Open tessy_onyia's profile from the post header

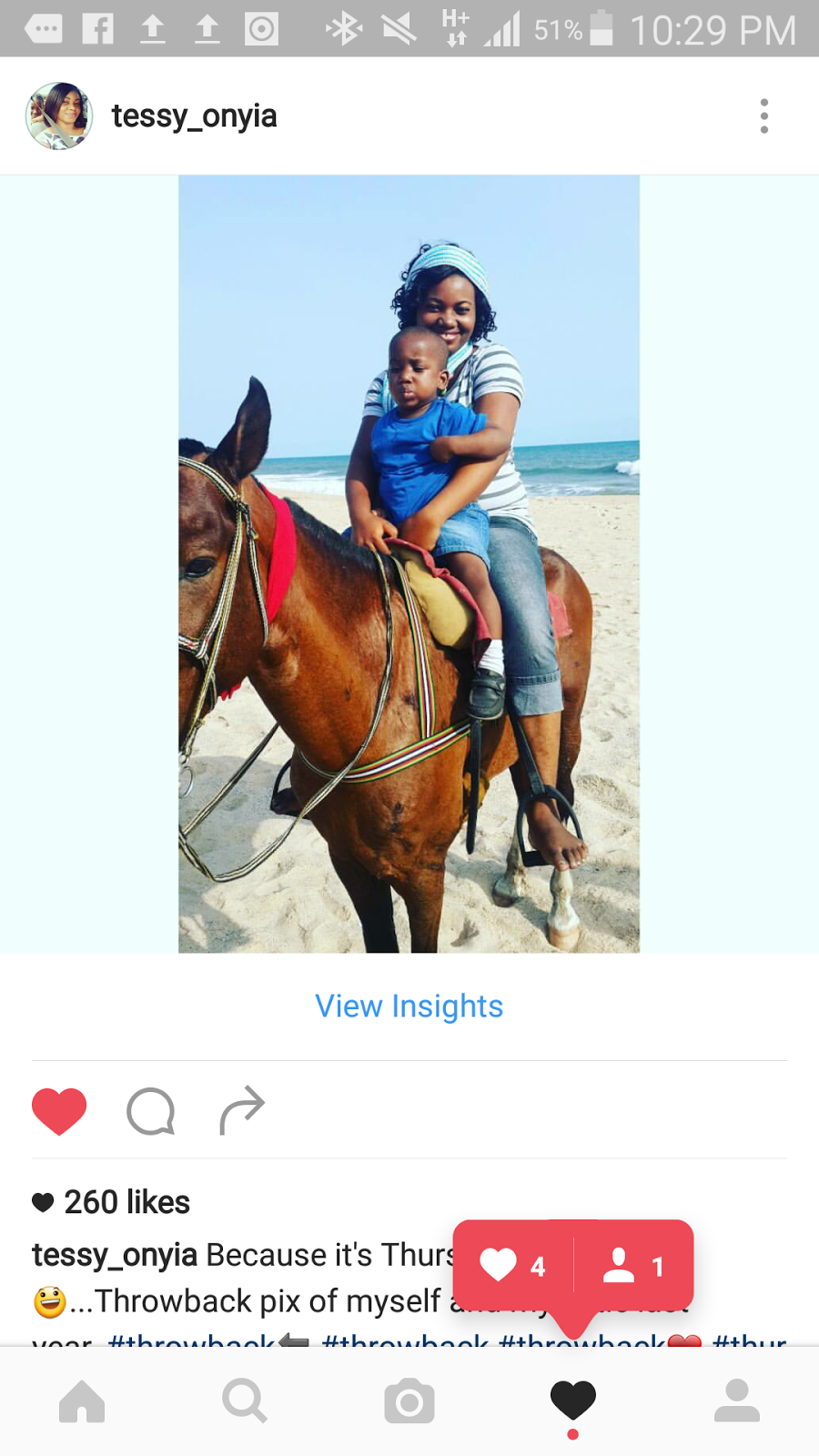tap(193, 116)
